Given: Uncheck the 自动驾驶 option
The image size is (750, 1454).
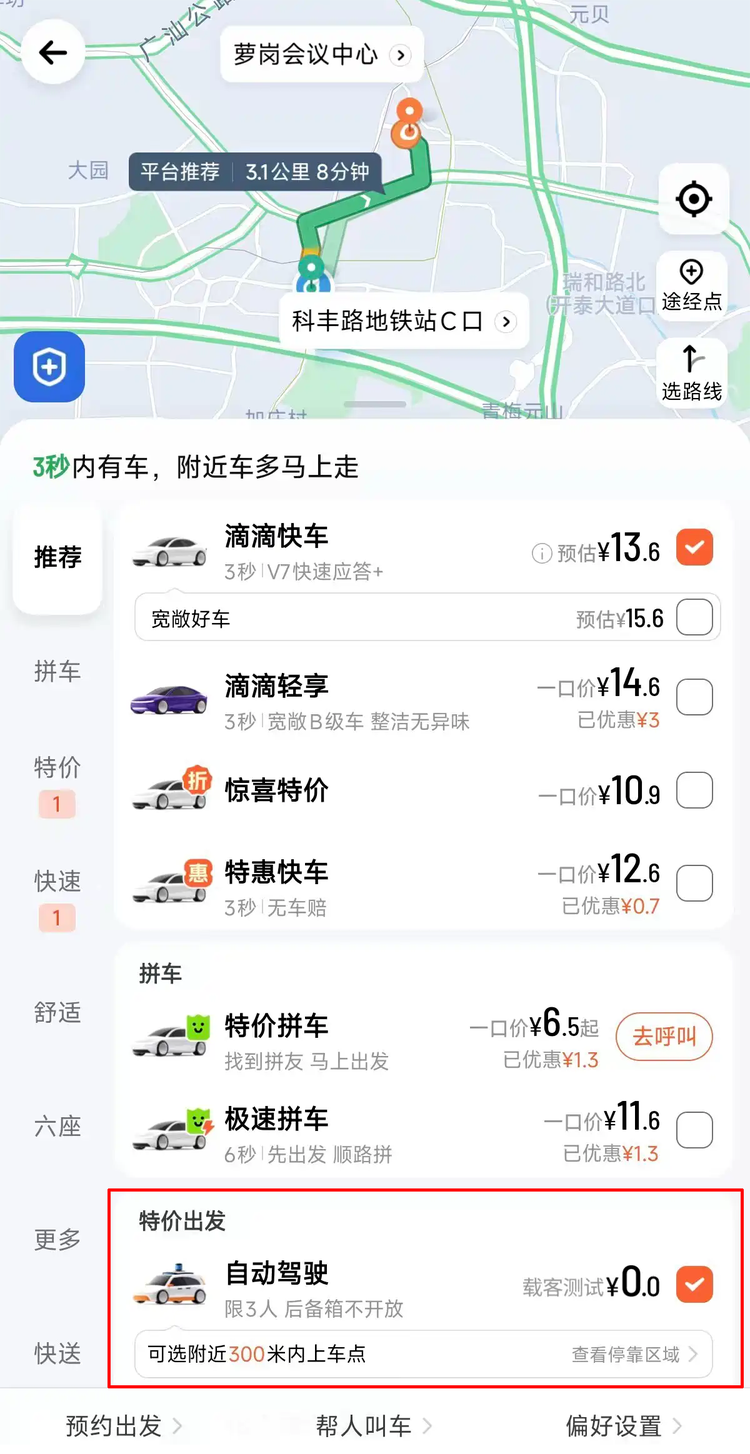Looking at the screenshot, I should [695, 1284].
